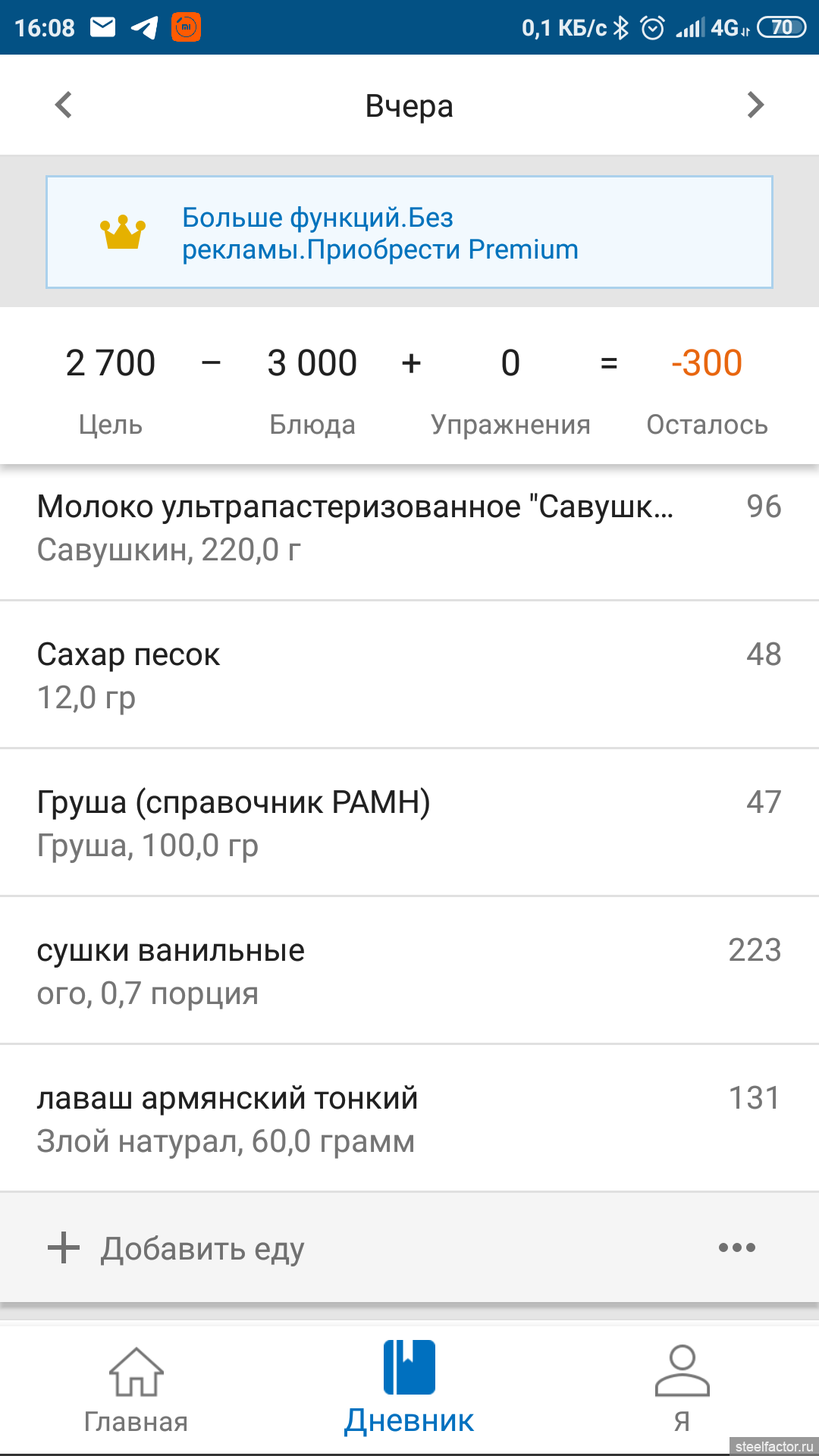
Task: Go to the previous day
Action: 64,105
